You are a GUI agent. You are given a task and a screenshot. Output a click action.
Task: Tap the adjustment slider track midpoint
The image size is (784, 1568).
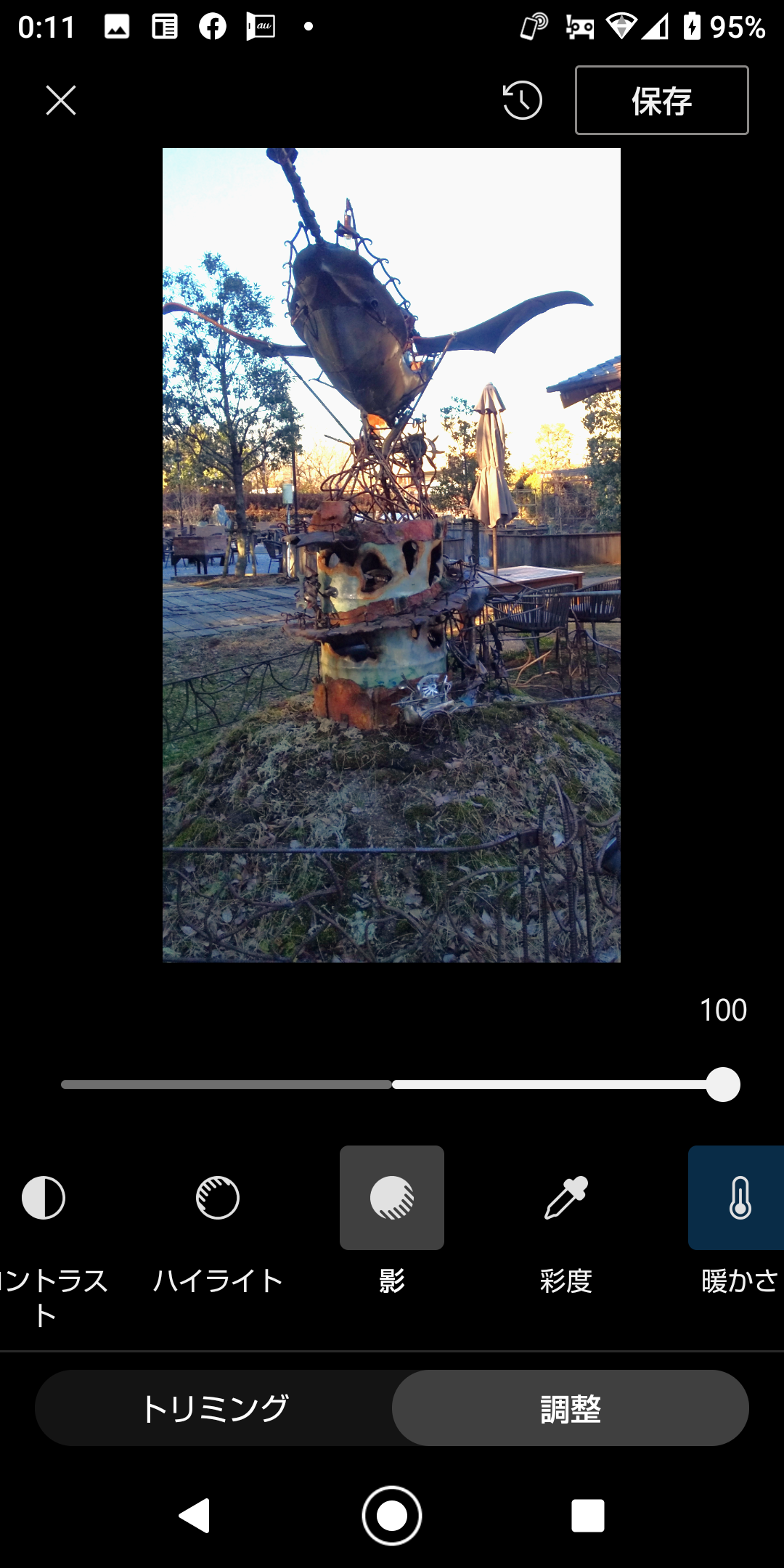[x=392, y=1085]
